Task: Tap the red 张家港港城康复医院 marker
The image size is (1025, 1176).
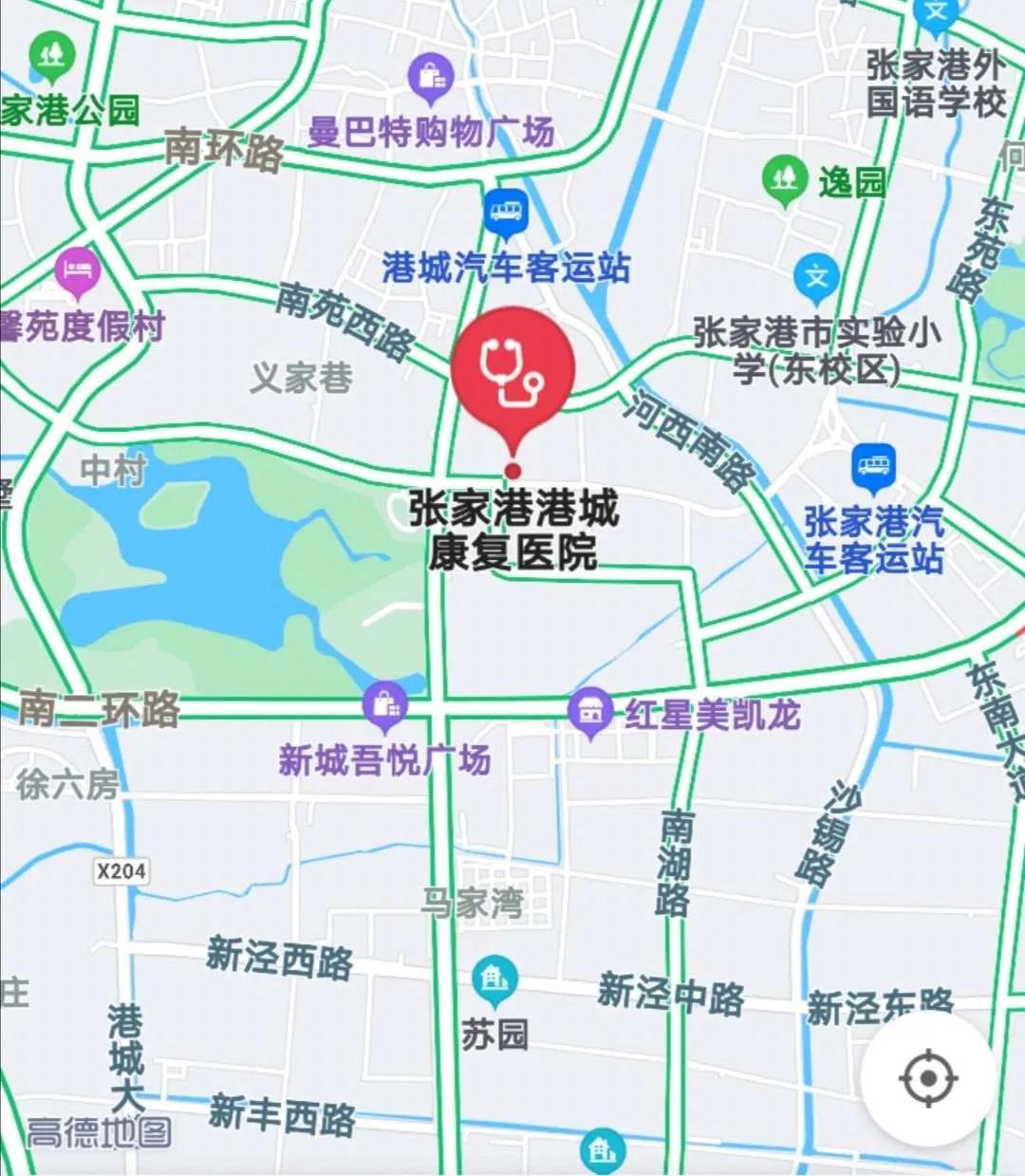Action: pyautogui.click(x=512, y=371)
